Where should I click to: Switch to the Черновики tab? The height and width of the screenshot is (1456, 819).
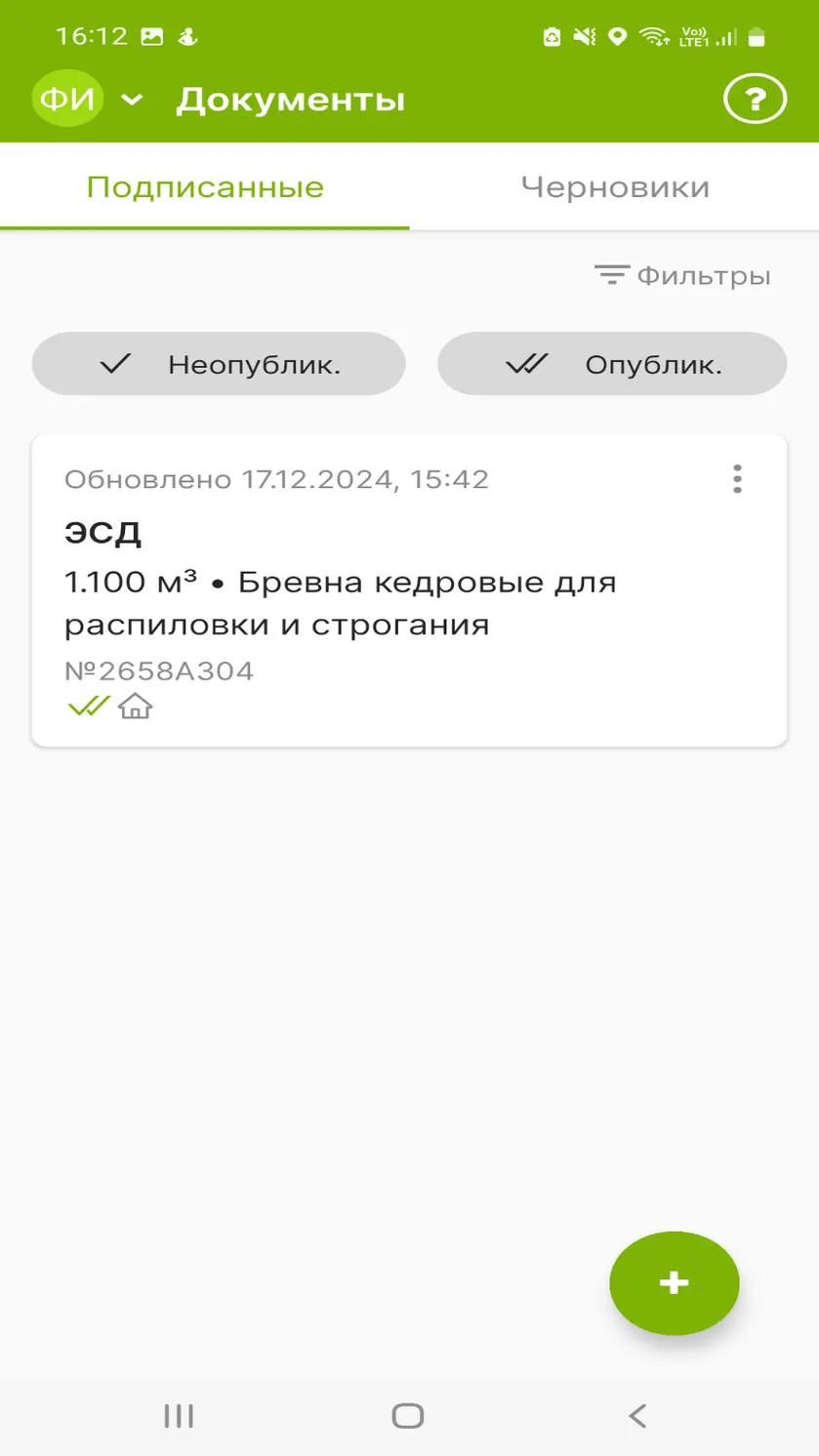coord(615,187)
